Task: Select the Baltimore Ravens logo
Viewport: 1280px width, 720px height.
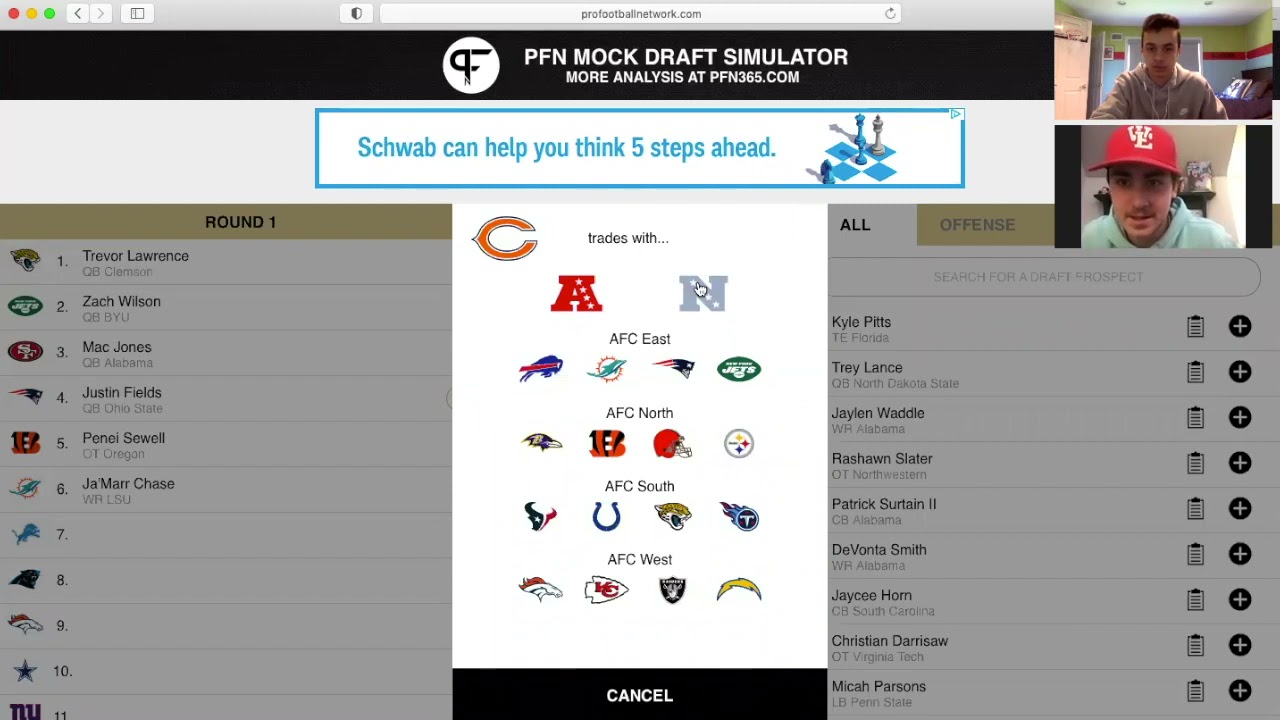Action: pyautogui.click(x=541, y=443)
